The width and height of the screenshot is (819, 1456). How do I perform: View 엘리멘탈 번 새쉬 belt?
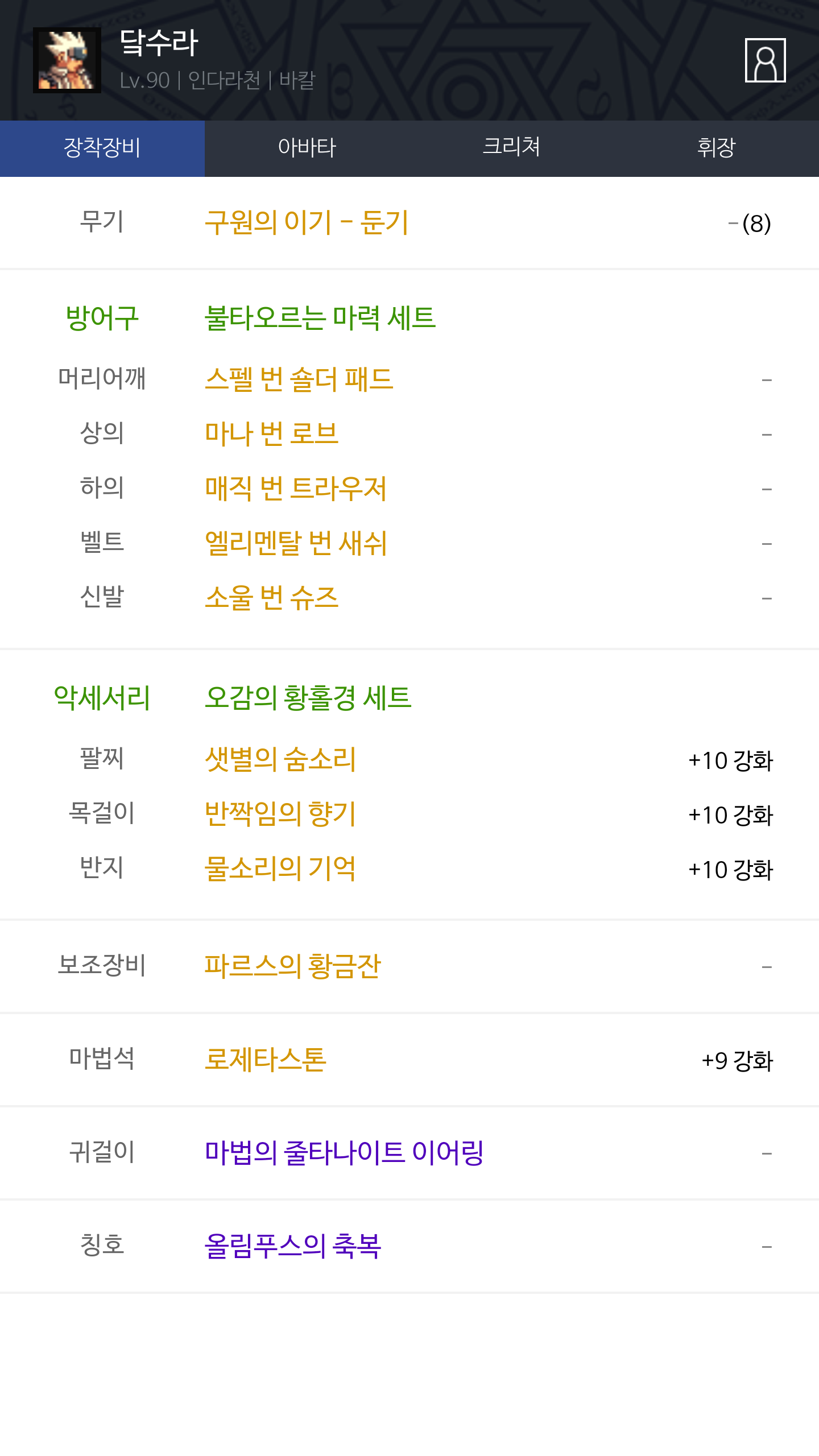tap(296, 543)
